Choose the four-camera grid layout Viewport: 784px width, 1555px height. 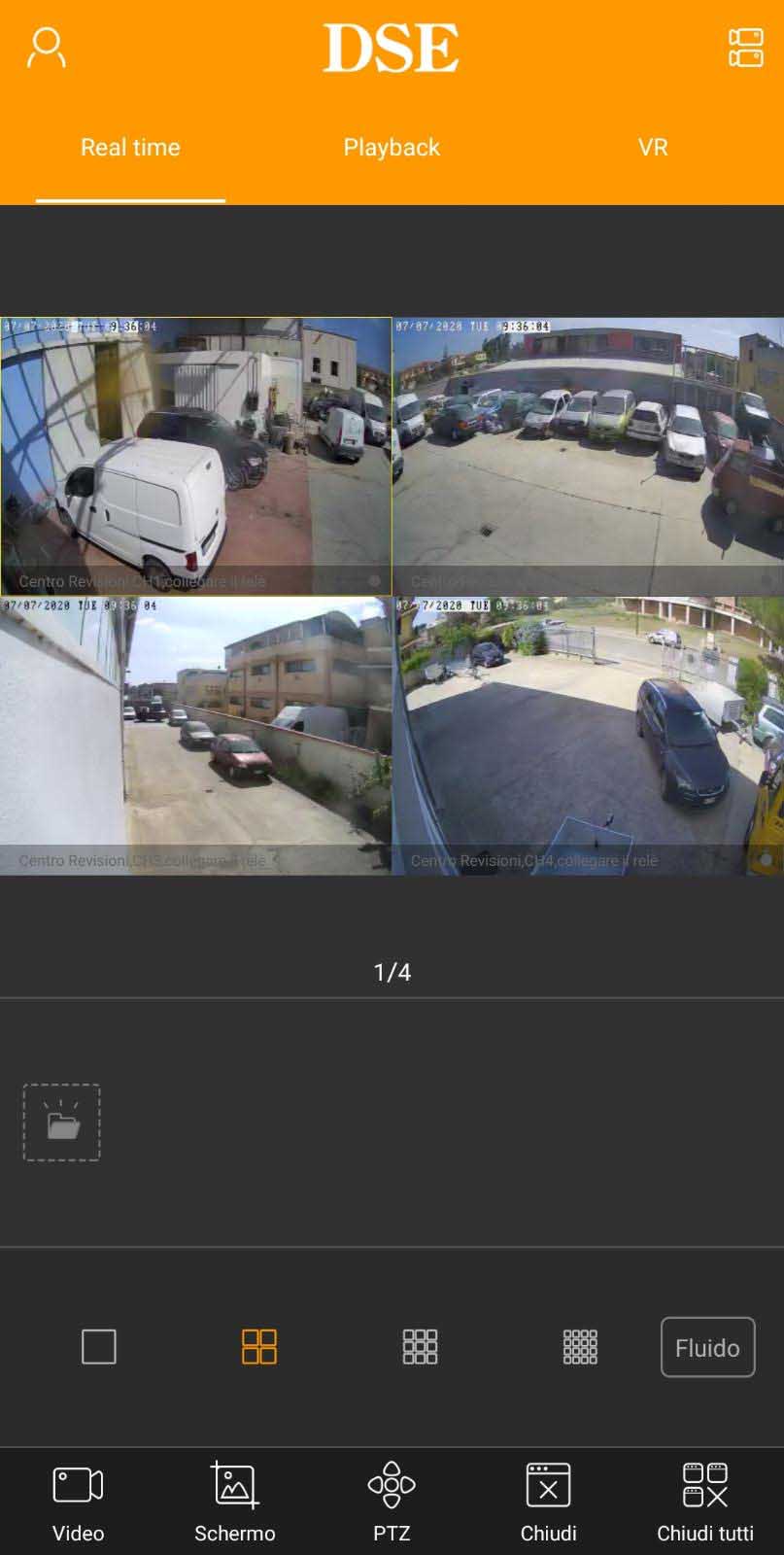click(259, 1347)
